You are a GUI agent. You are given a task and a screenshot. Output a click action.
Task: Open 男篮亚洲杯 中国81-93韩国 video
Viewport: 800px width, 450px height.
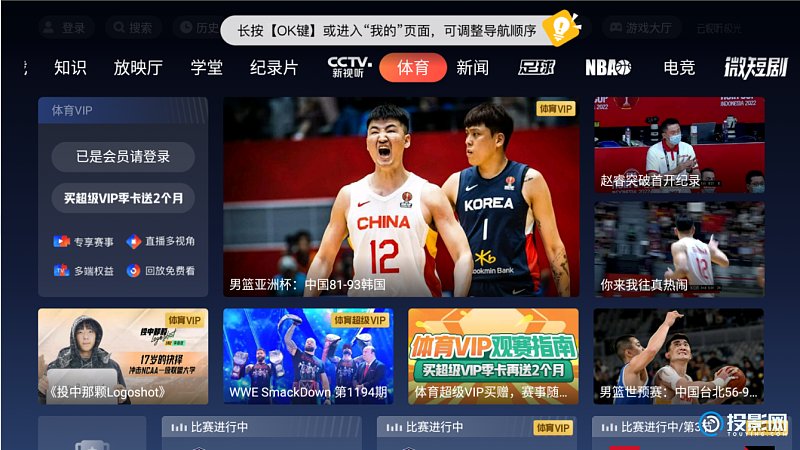400,196
